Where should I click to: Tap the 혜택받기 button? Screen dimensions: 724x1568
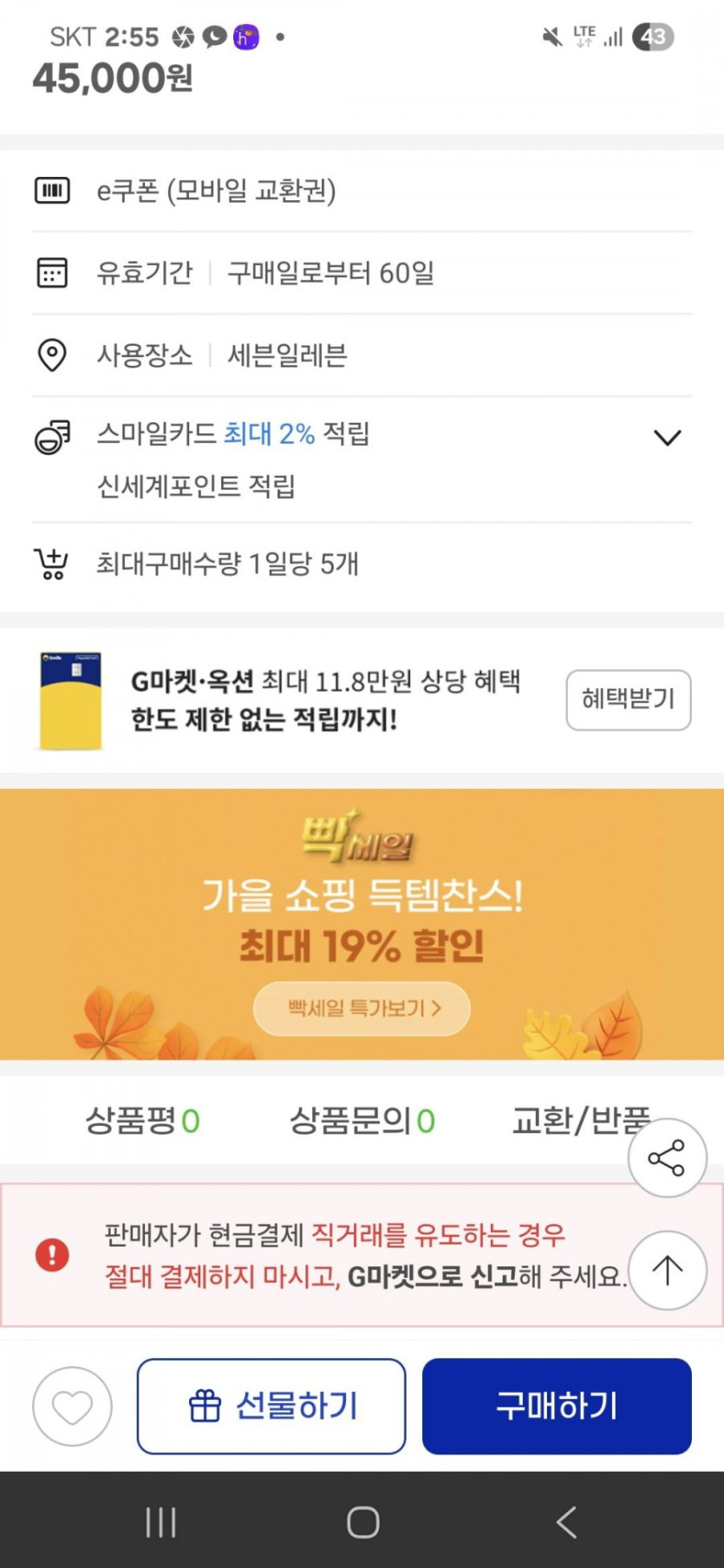[629, 699]
